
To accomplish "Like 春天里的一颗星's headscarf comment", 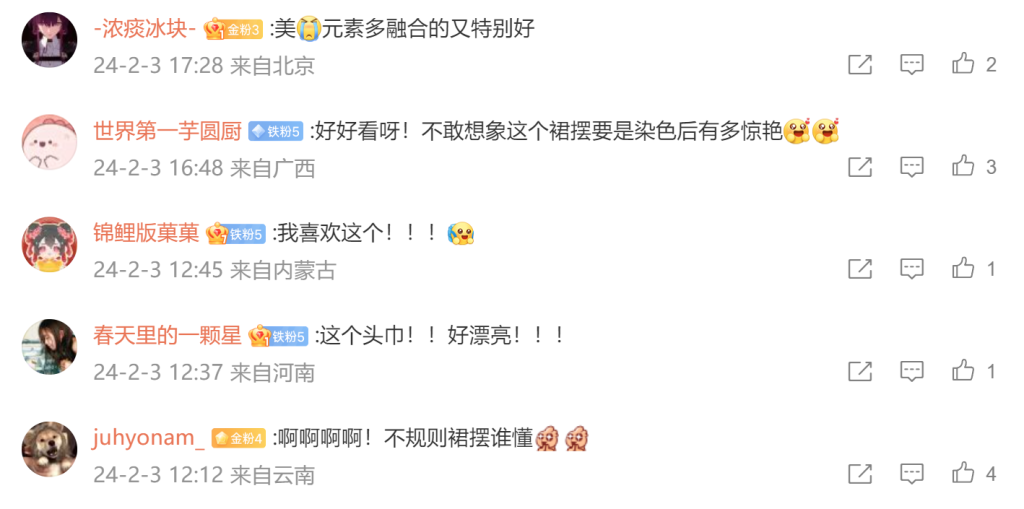I will coord(963,372).
